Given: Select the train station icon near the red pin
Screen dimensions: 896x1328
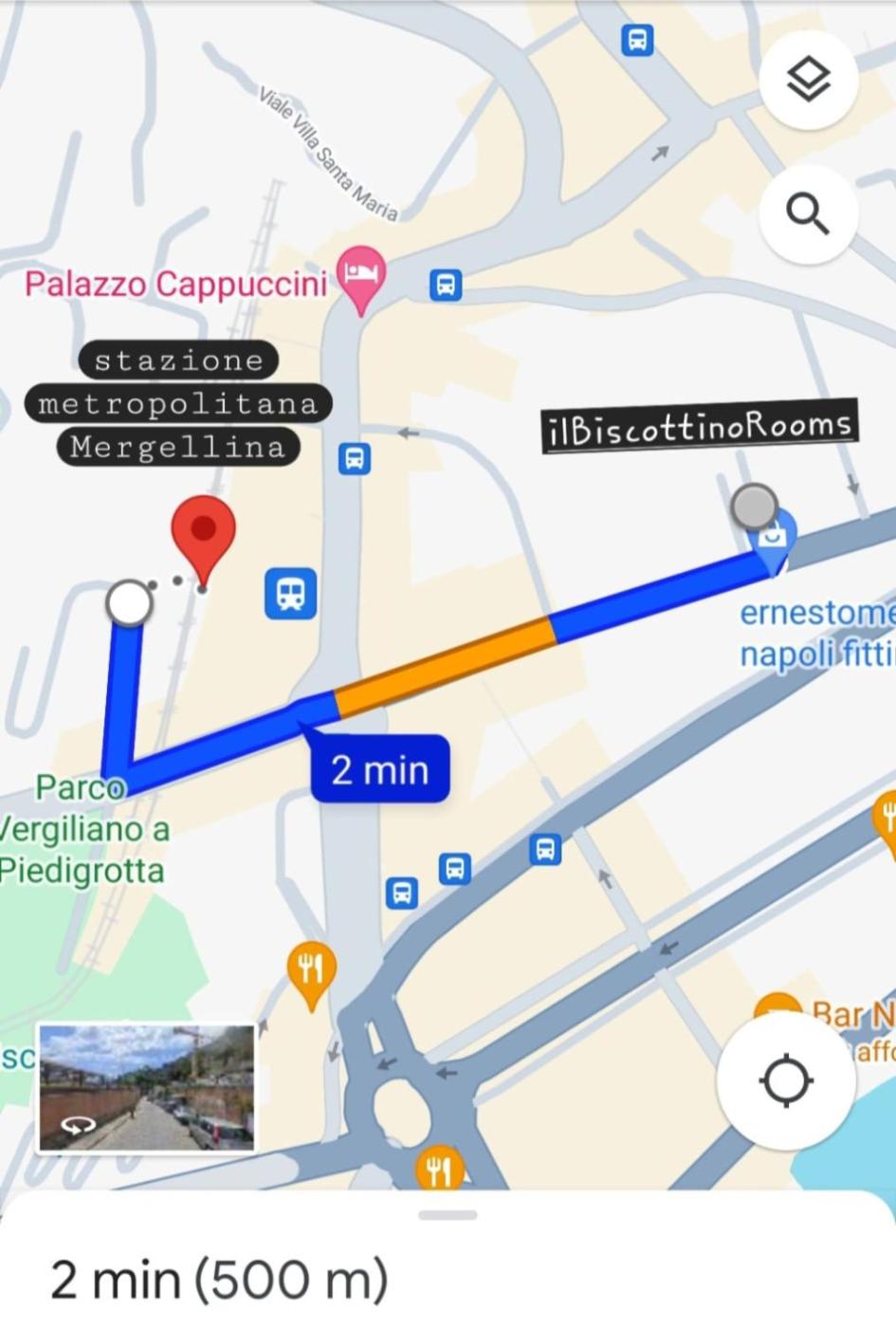Looking at the screenshot, I should click(x=290, y=594).
